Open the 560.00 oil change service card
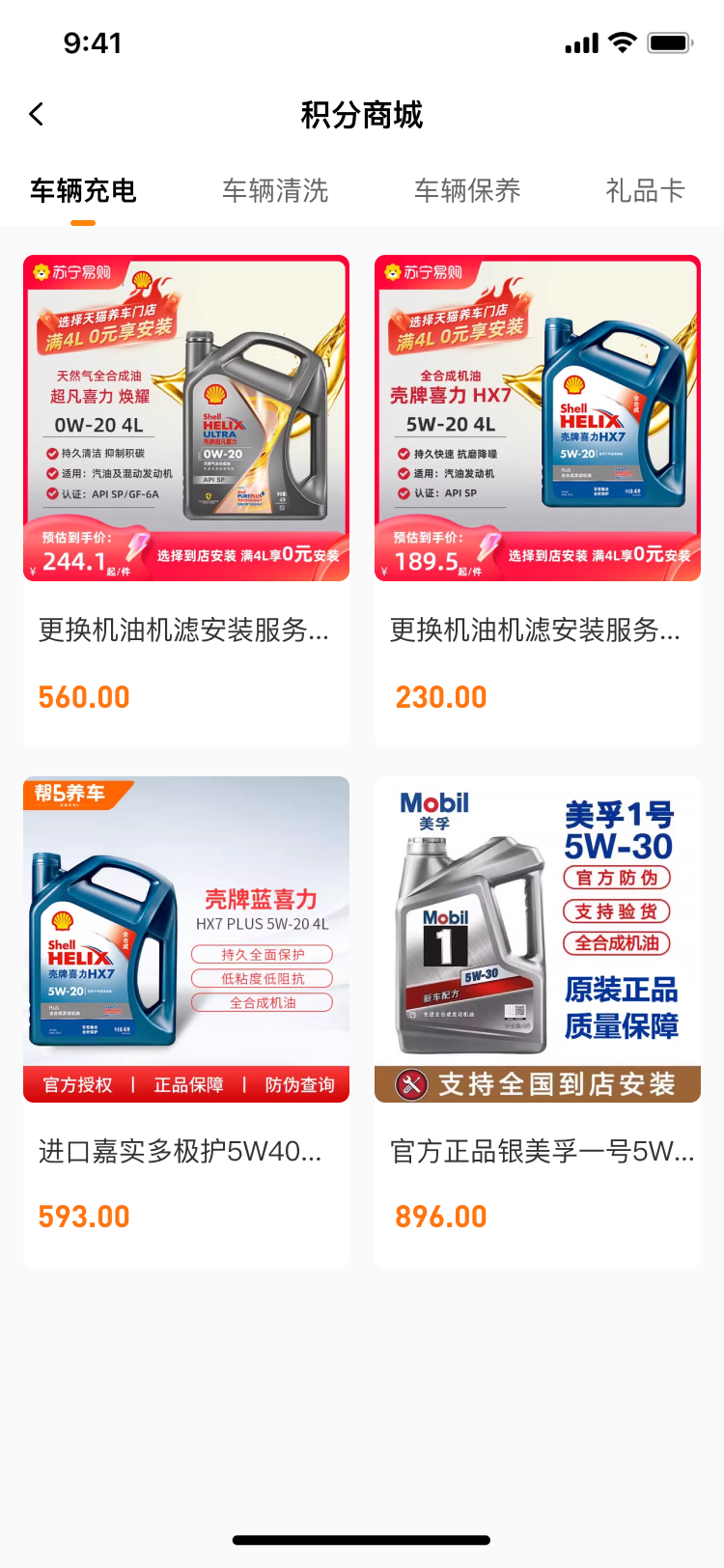Screen dimensions: 724x1568 (186, 500)
